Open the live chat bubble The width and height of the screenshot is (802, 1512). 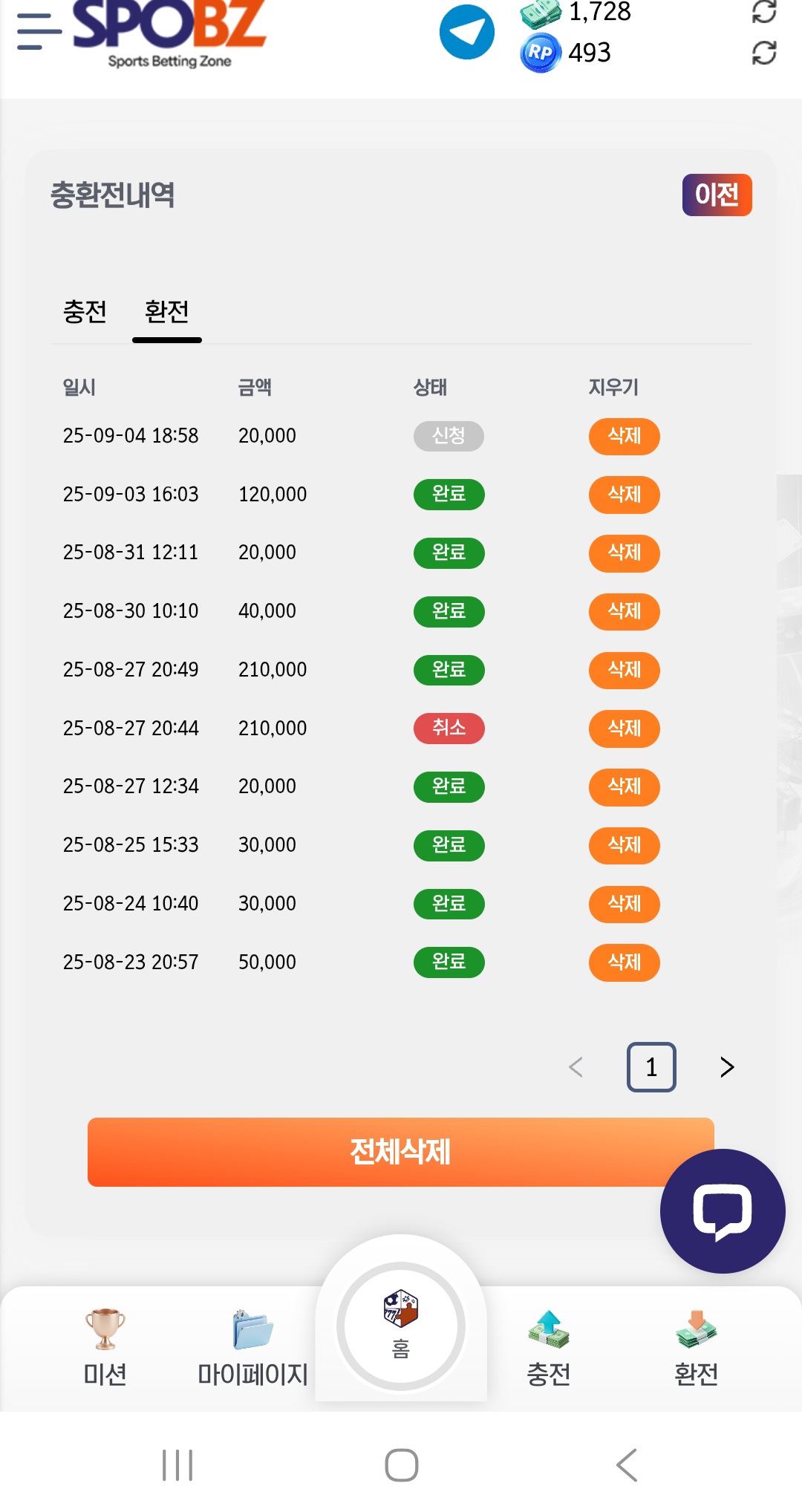coord(723,1211)
